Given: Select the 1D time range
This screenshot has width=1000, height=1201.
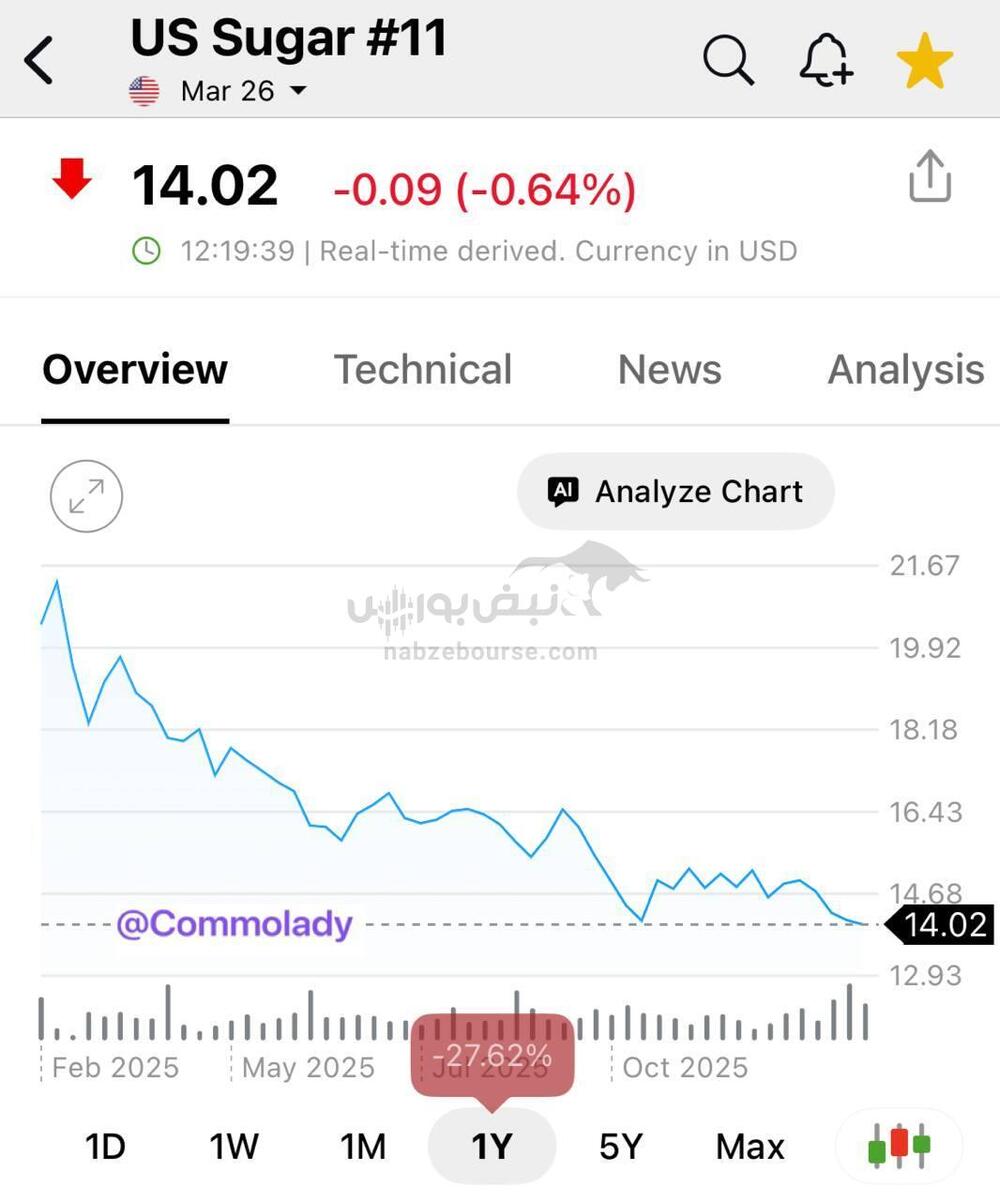Looking at the screenshot, I should click(105, 1146).
